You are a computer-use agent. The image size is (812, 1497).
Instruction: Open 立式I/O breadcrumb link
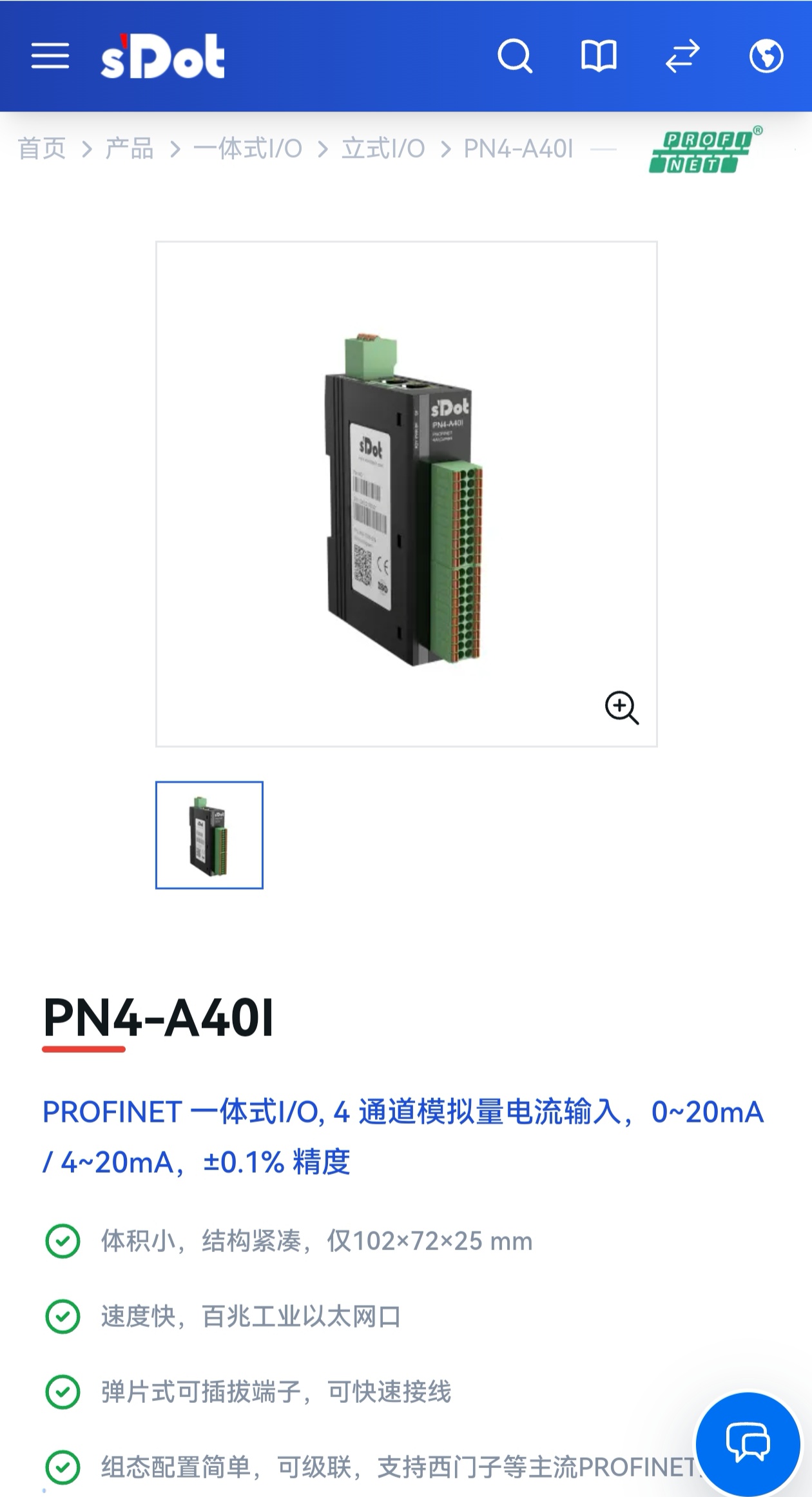tap(383, 149)
